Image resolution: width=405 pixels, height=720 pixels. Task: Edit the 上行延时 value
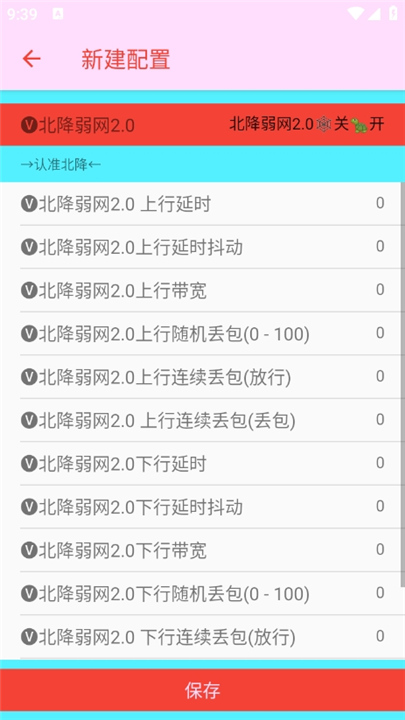coord(202,203)
